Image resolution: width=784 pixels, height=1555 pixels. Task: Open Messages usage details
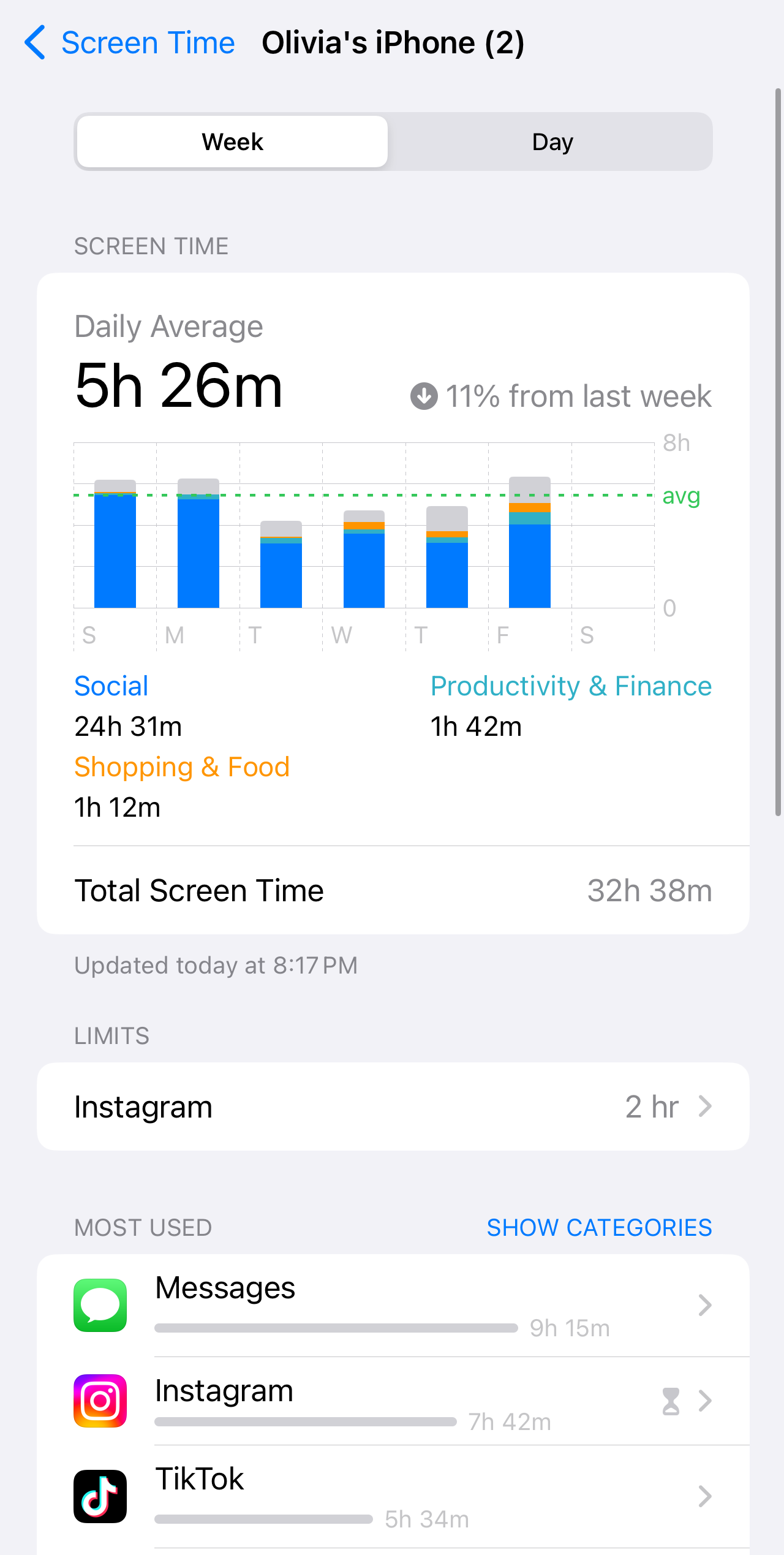pos(393,1305)
